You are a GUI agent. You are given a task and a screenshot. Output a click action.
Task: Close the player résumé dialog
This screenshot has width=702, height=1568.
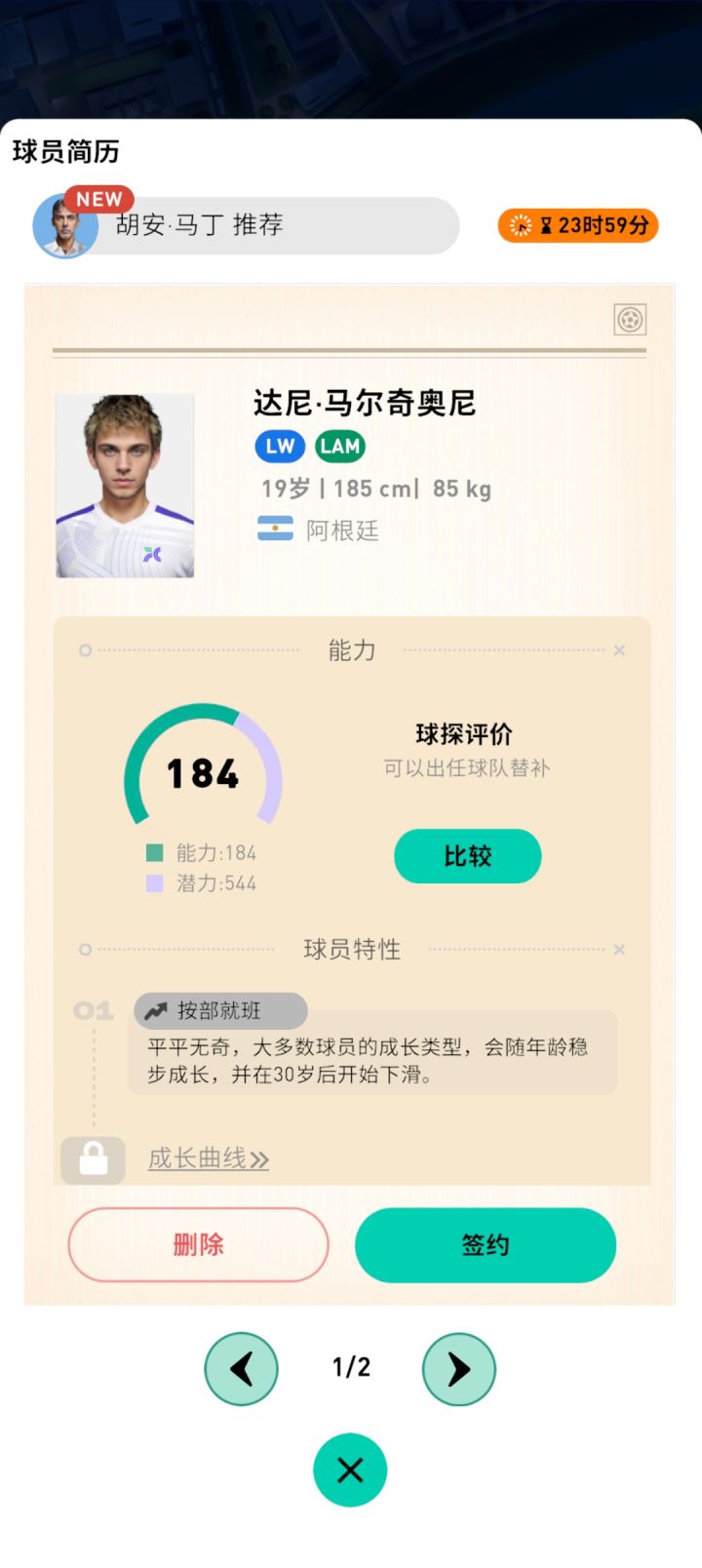tap(350, 1470)
